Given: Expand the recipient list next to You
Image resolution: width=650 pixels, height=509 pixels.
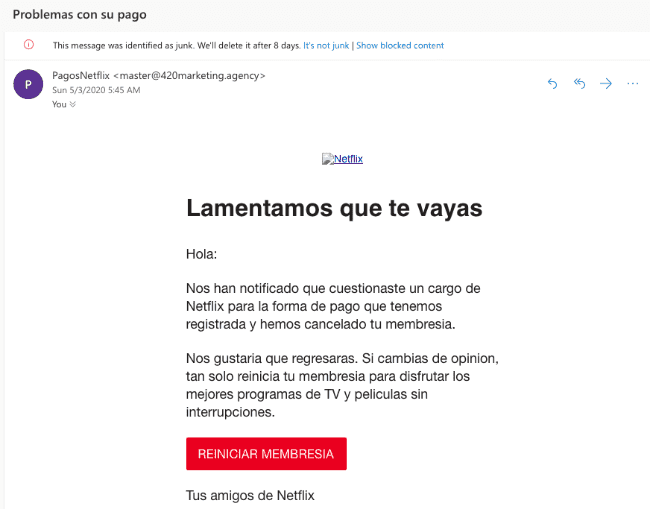Looking at the screenshot, I should (73, 104).
